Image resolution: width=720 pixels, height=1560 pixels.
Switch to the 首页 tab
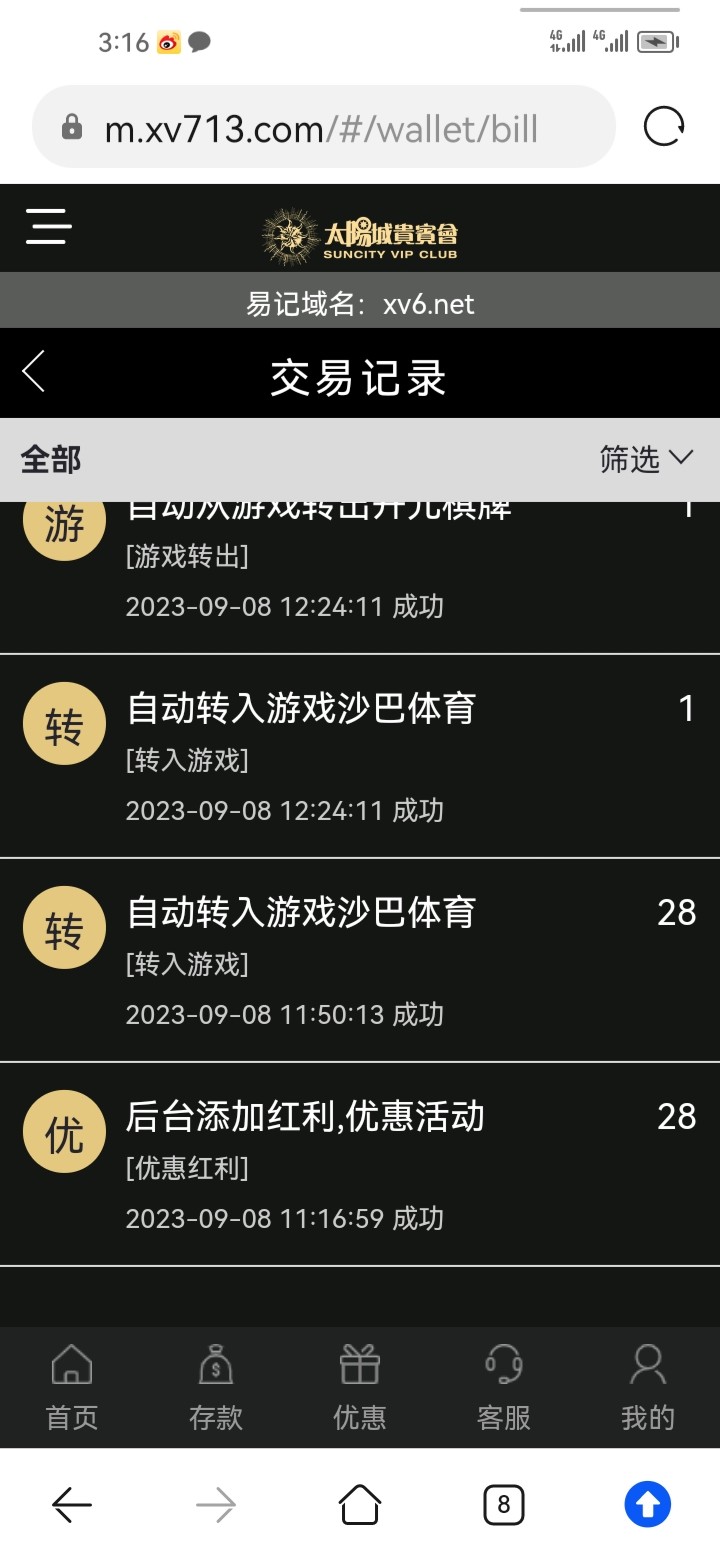[x=72, y=1388]
